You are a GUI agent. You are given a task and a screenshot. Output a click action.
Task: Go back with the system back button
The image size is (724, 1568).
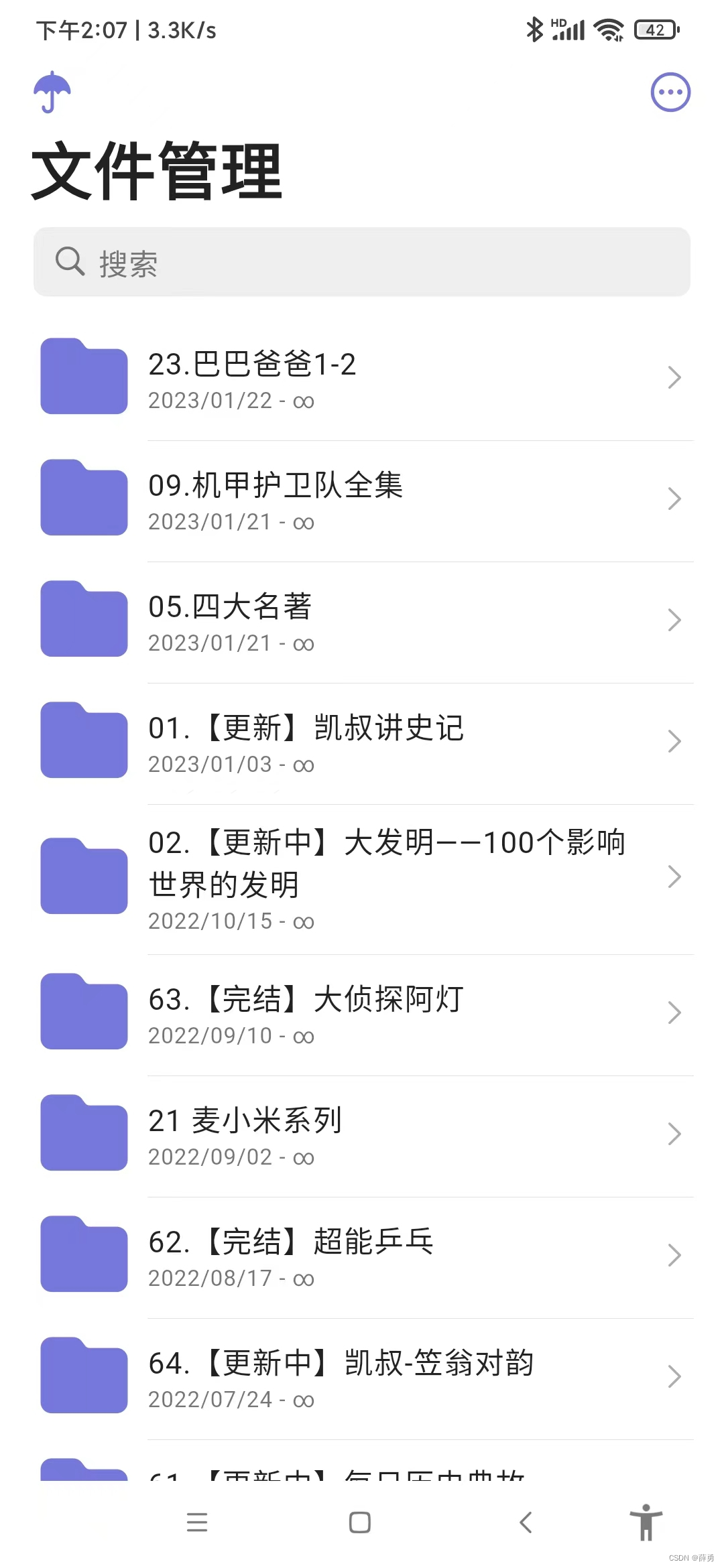coord(526,1522)
